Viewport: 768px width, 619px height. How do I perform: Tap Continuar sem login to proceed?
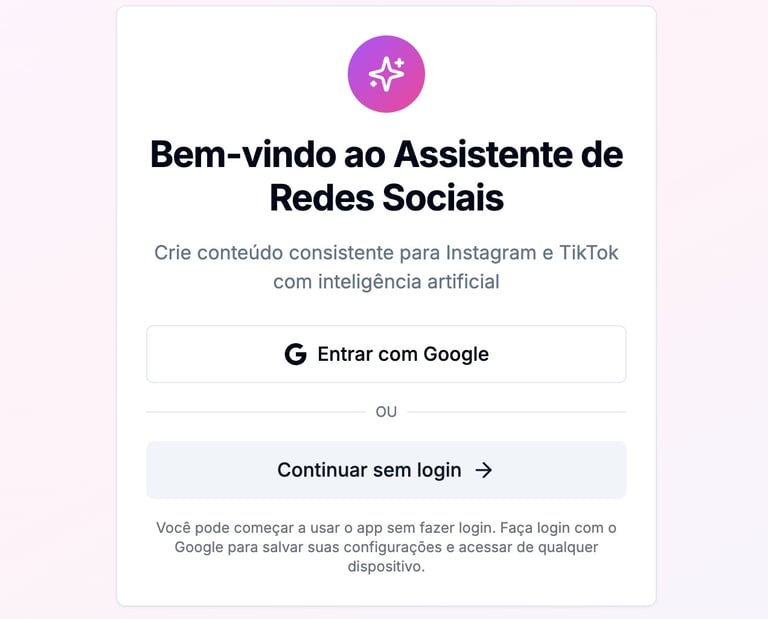coord(386,470)
